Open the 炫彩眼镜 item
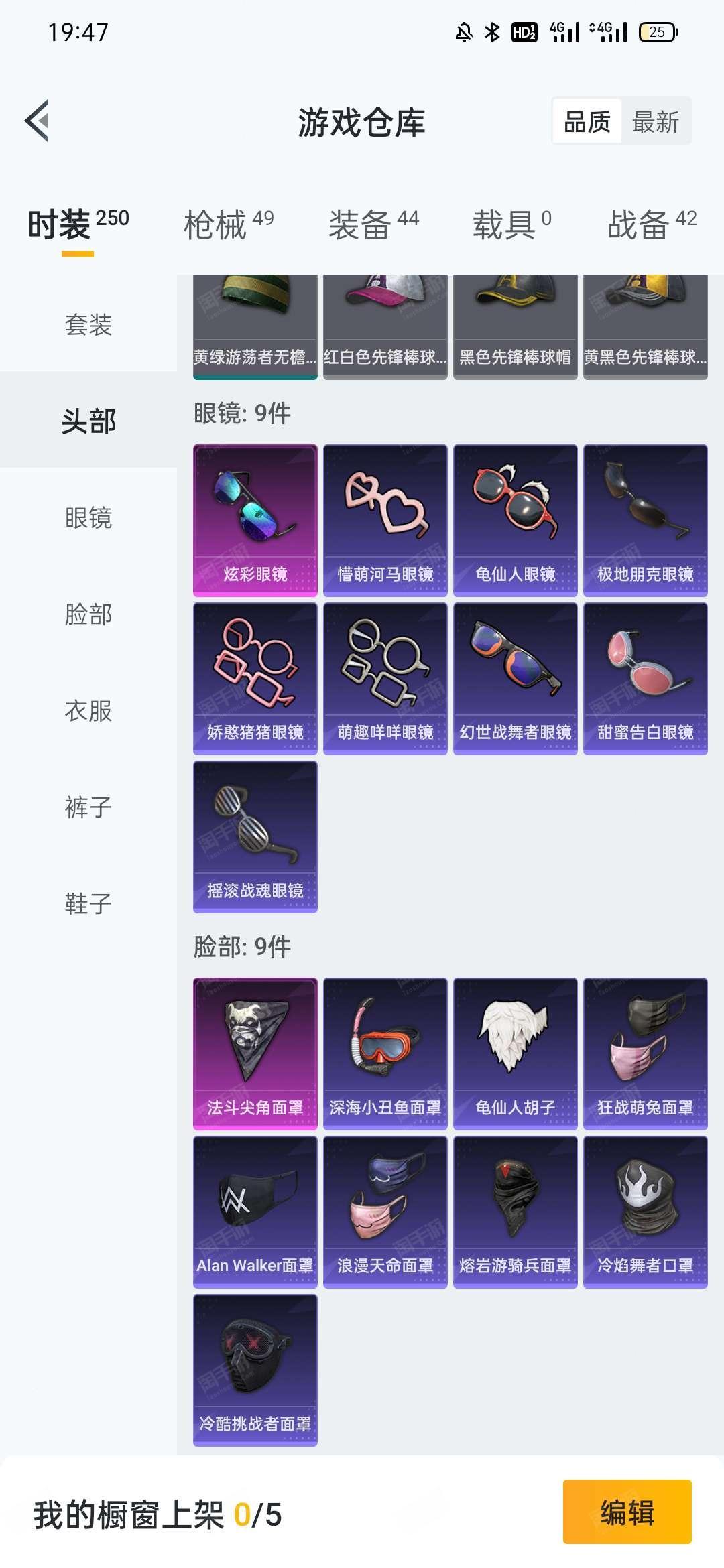Screen dimensions: 724x1568 tap(255, 520)
